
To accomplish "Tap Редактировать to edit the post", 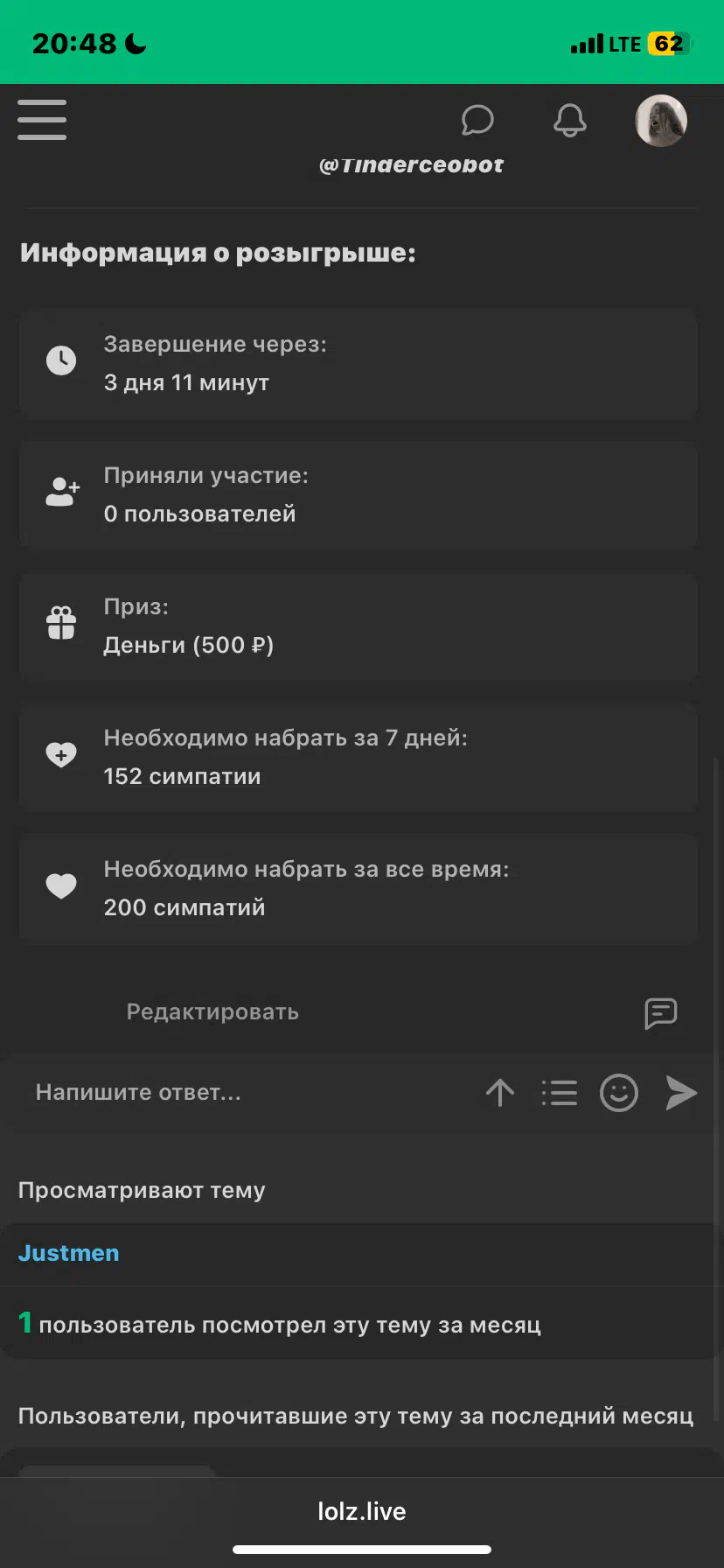I will [212, 1012].
